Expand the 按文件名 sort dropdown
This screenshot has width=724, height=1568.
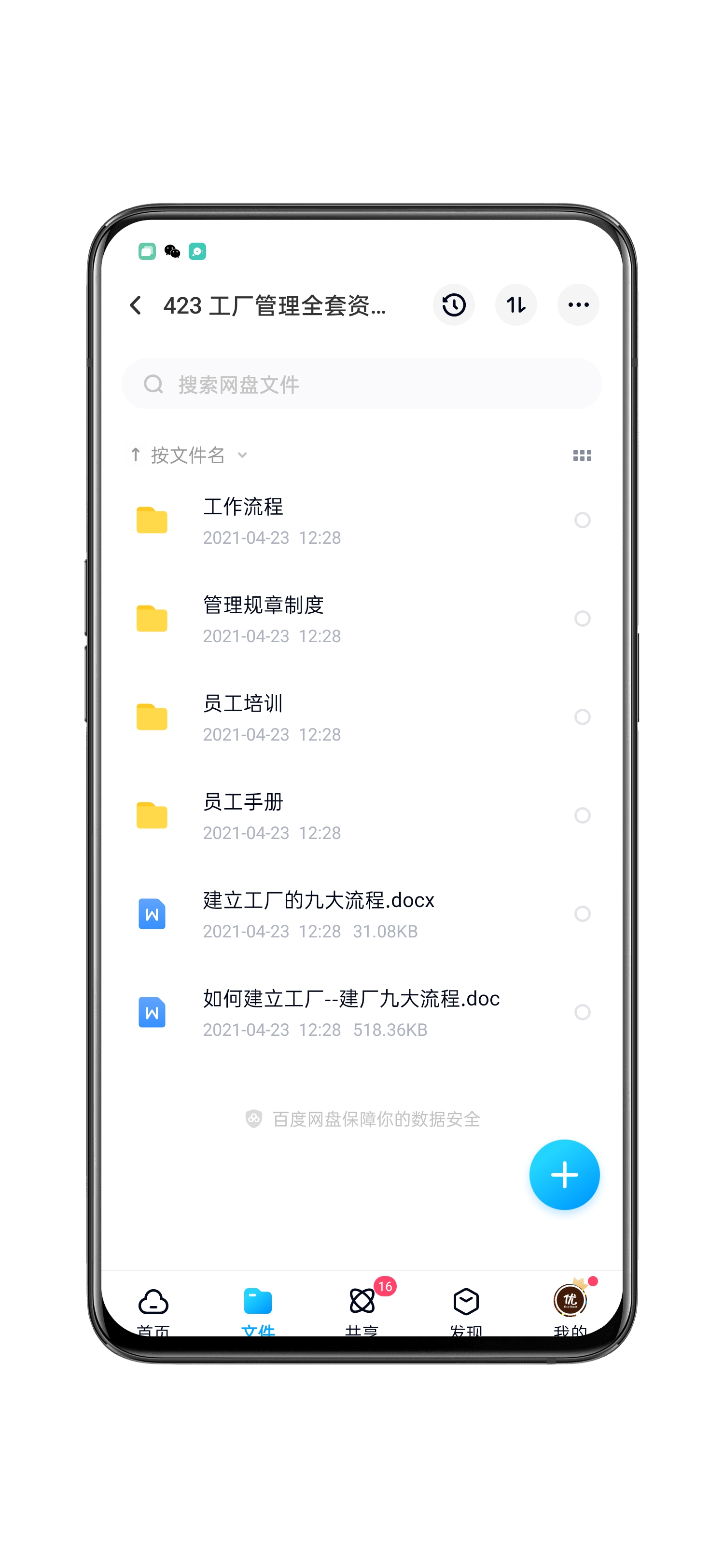[x=189, y=454]
